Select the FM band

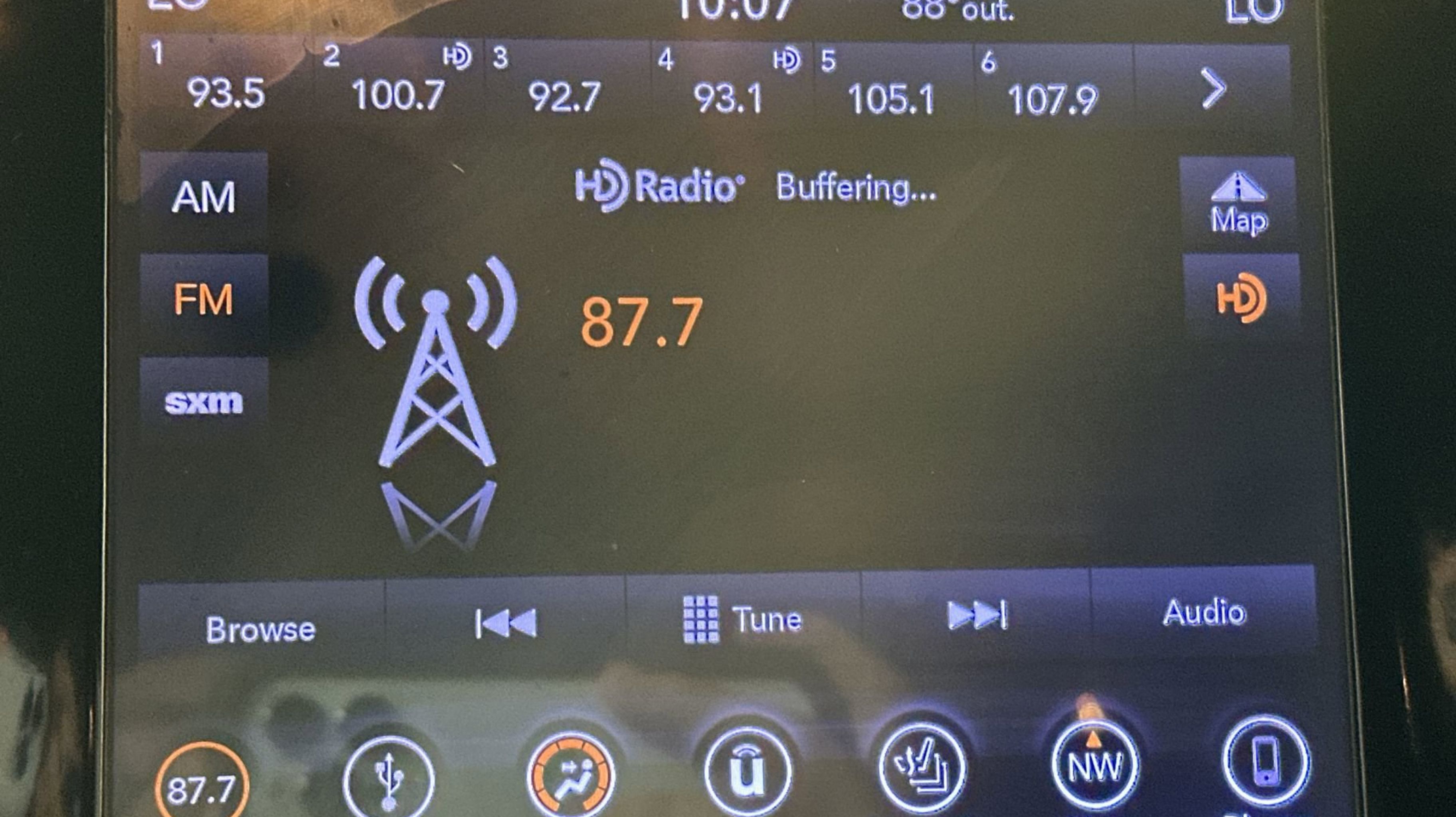(x=204, y=300)
